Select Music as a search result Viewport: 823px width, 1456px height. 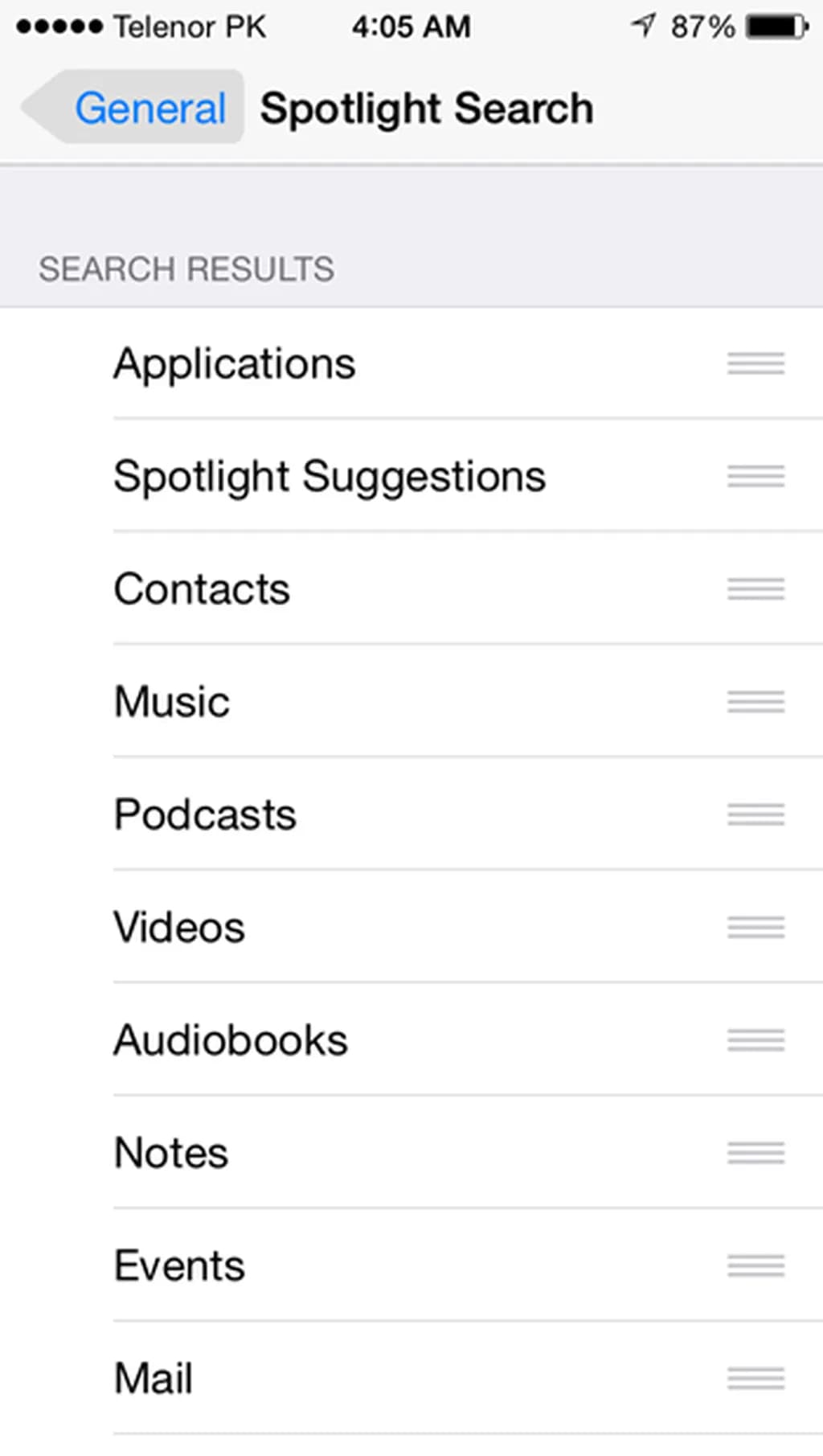[x=172, y=701]
